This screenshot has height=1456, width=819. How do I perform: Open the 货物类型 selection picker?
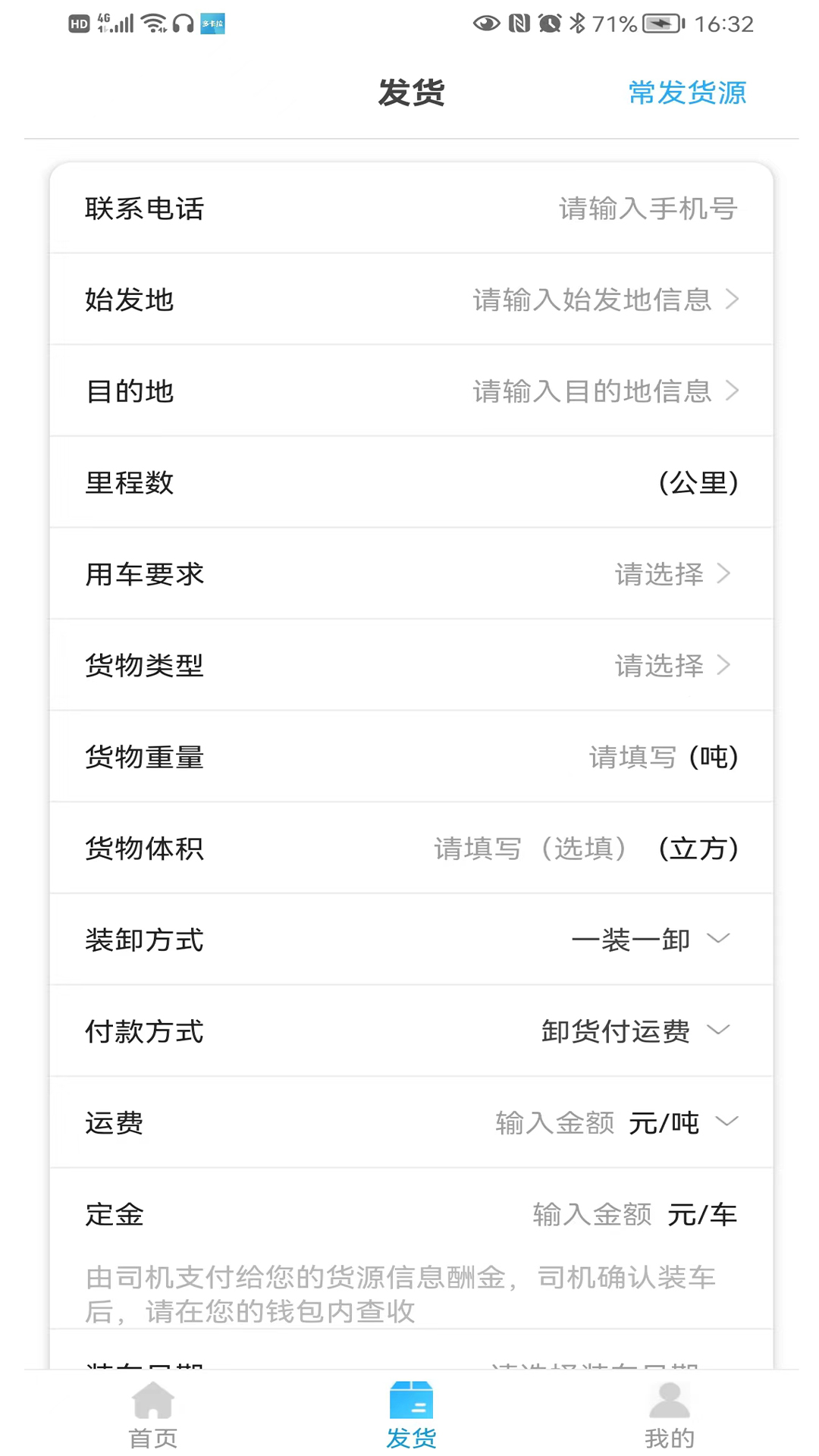click(x=657, y=665)
